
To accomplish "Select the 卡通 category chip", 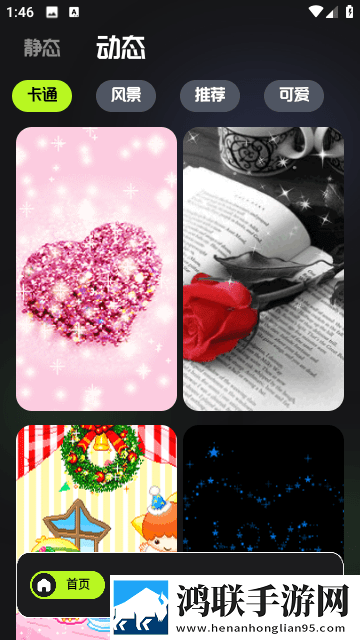I will point(42,96).
